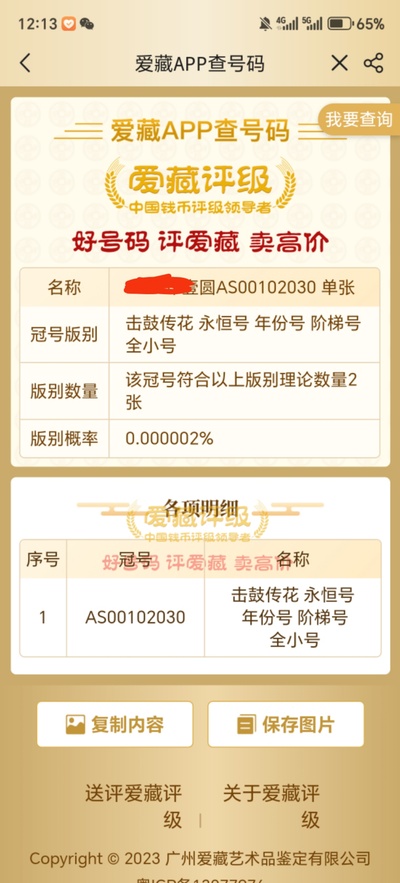Close the page with the X icon
Image resolution: width=400 pixels, height=883 pixels.
click(x=339, y=63)
